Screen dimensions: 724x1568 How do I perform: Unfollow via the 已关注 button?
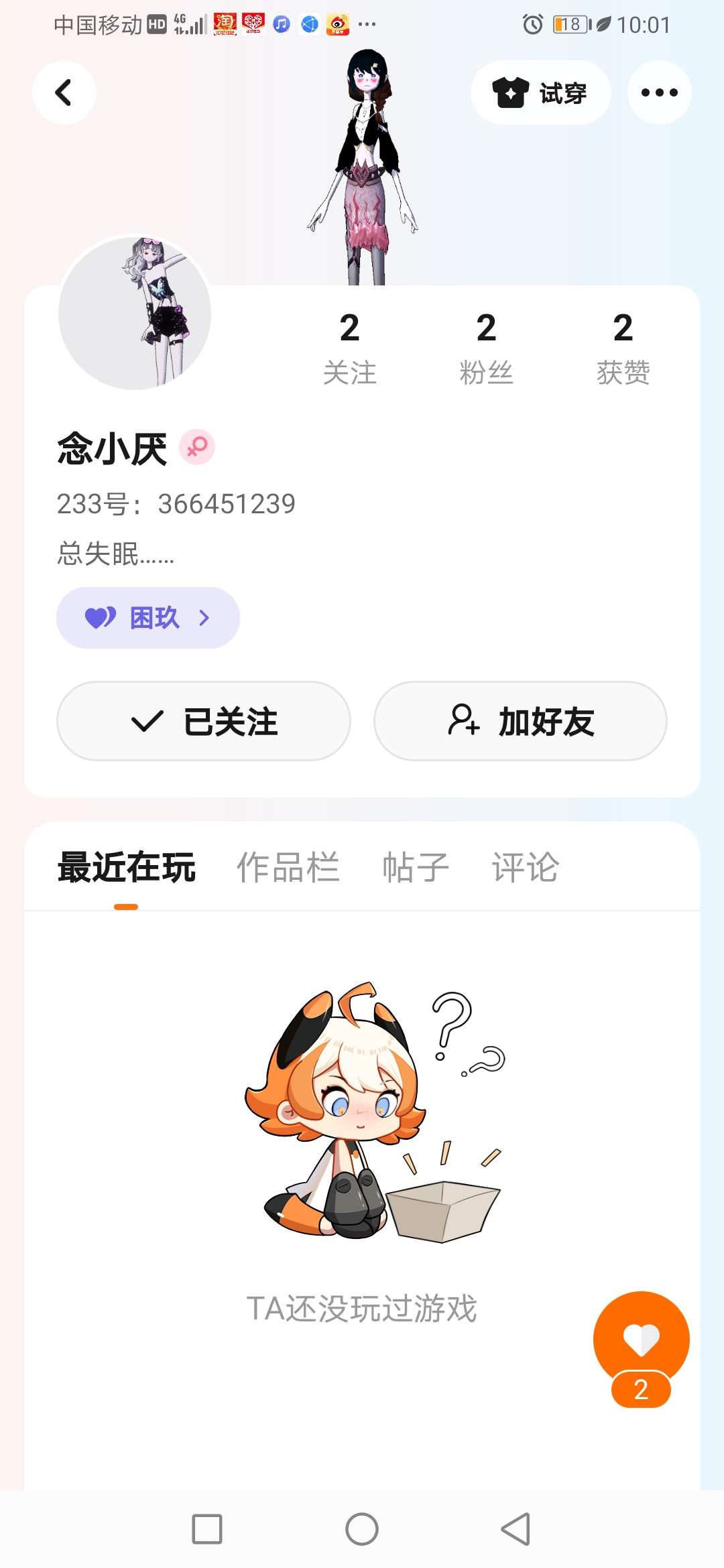(203, 721)
